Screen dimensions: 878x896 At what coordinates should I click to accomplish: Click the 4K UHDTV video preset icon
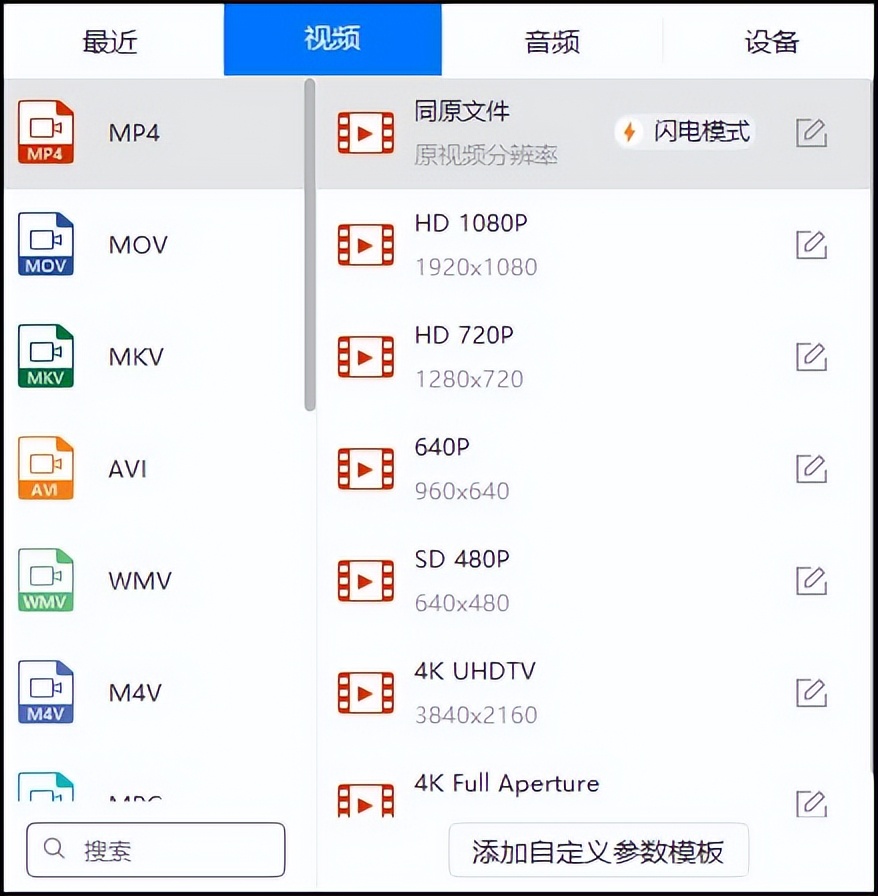(x=366, y=691)
